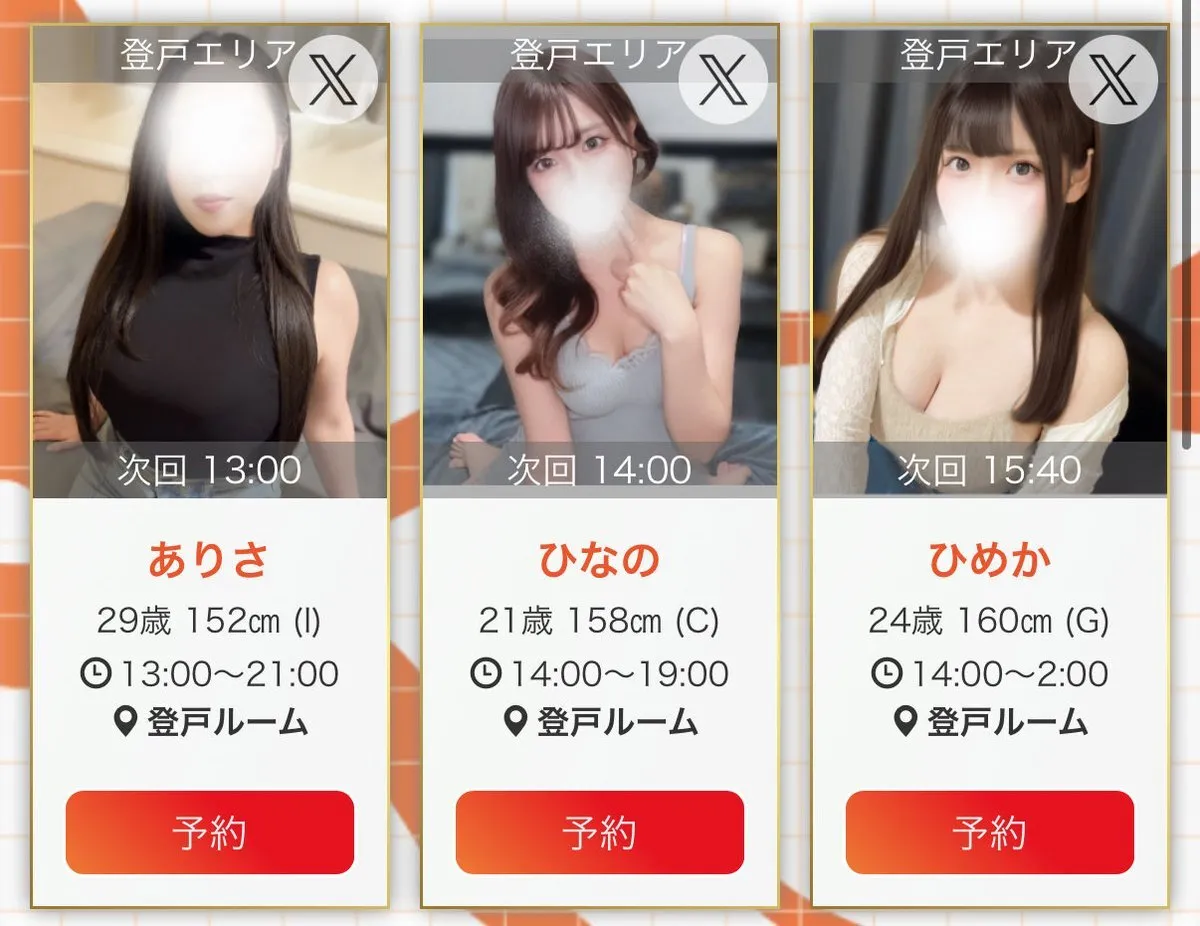Open the X link on ひなの's card
1200x926 pixels.
(x=722, y=80)
